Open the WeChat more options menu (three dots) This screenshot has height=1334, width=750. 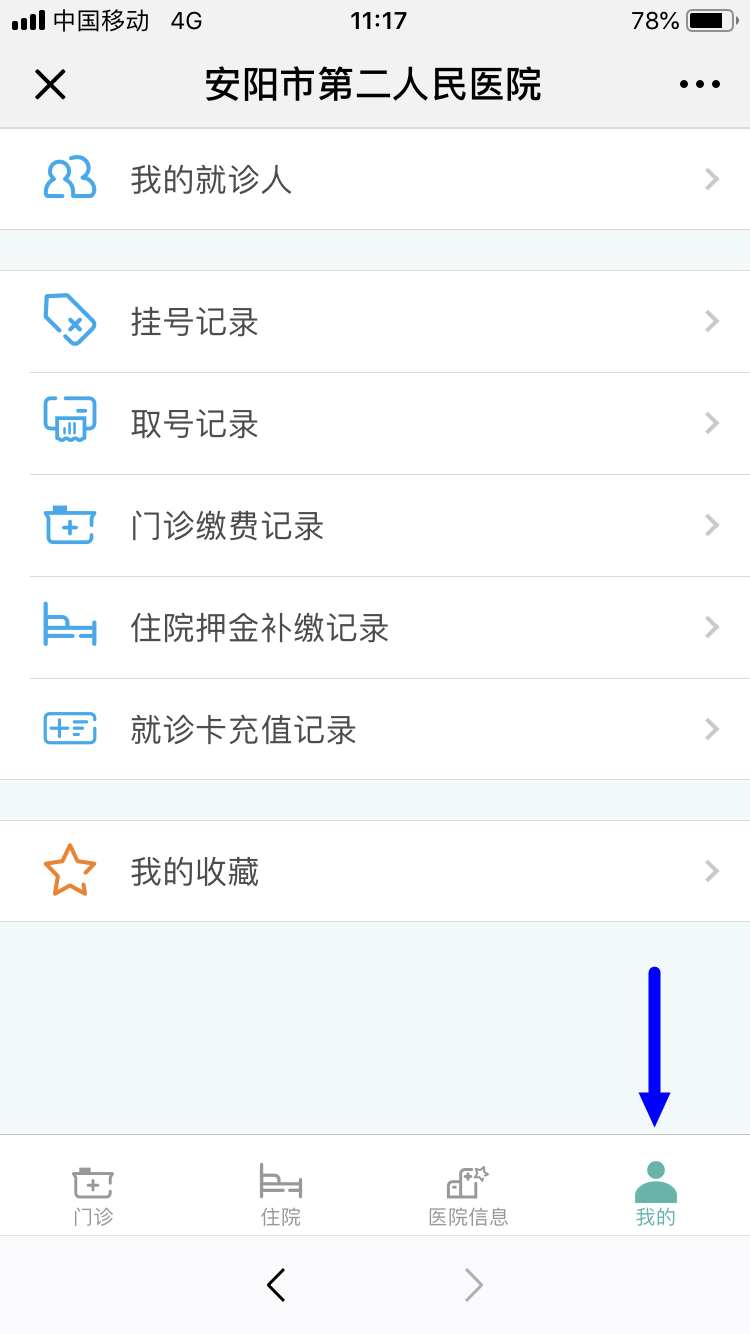[x=698, y=84]
